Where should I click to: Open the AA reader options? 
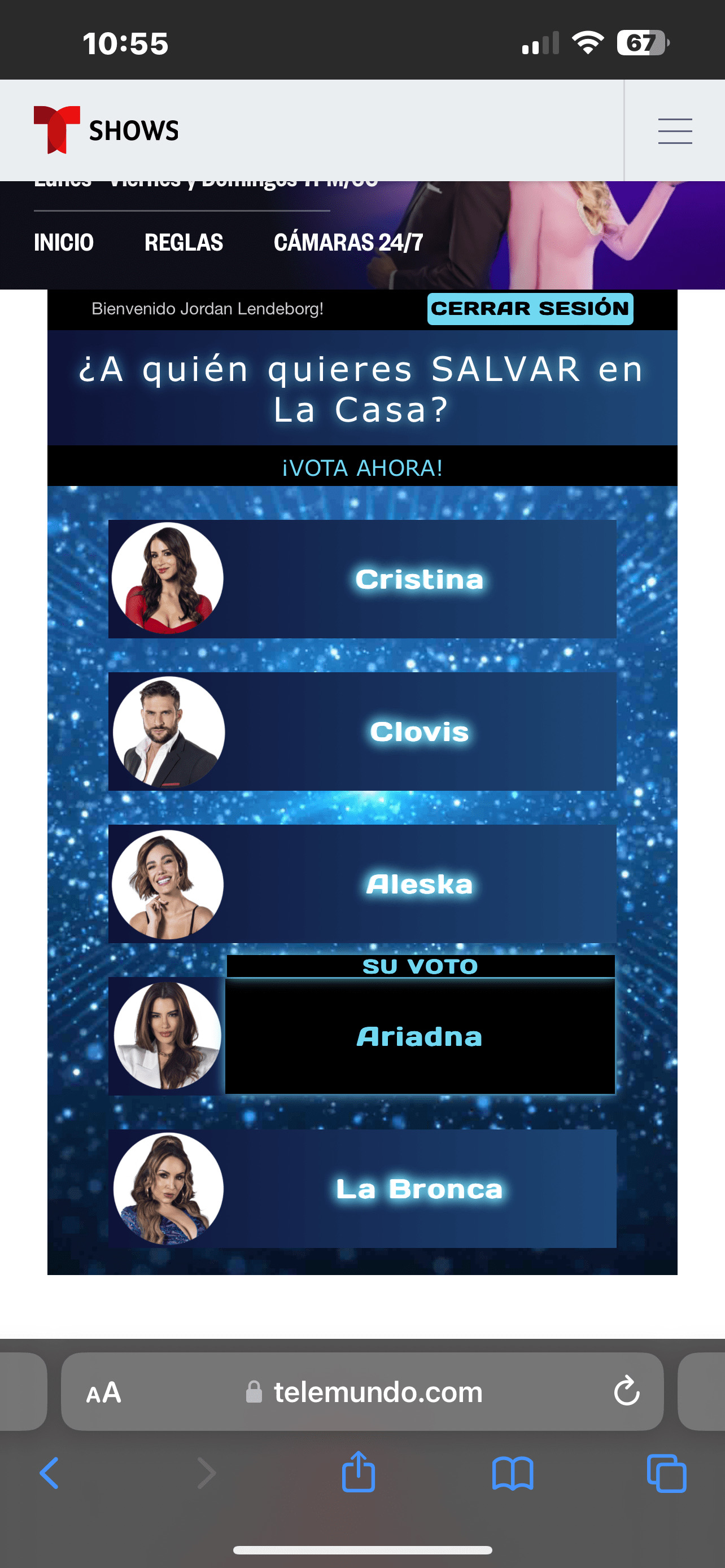click(x=103, y=1392)
